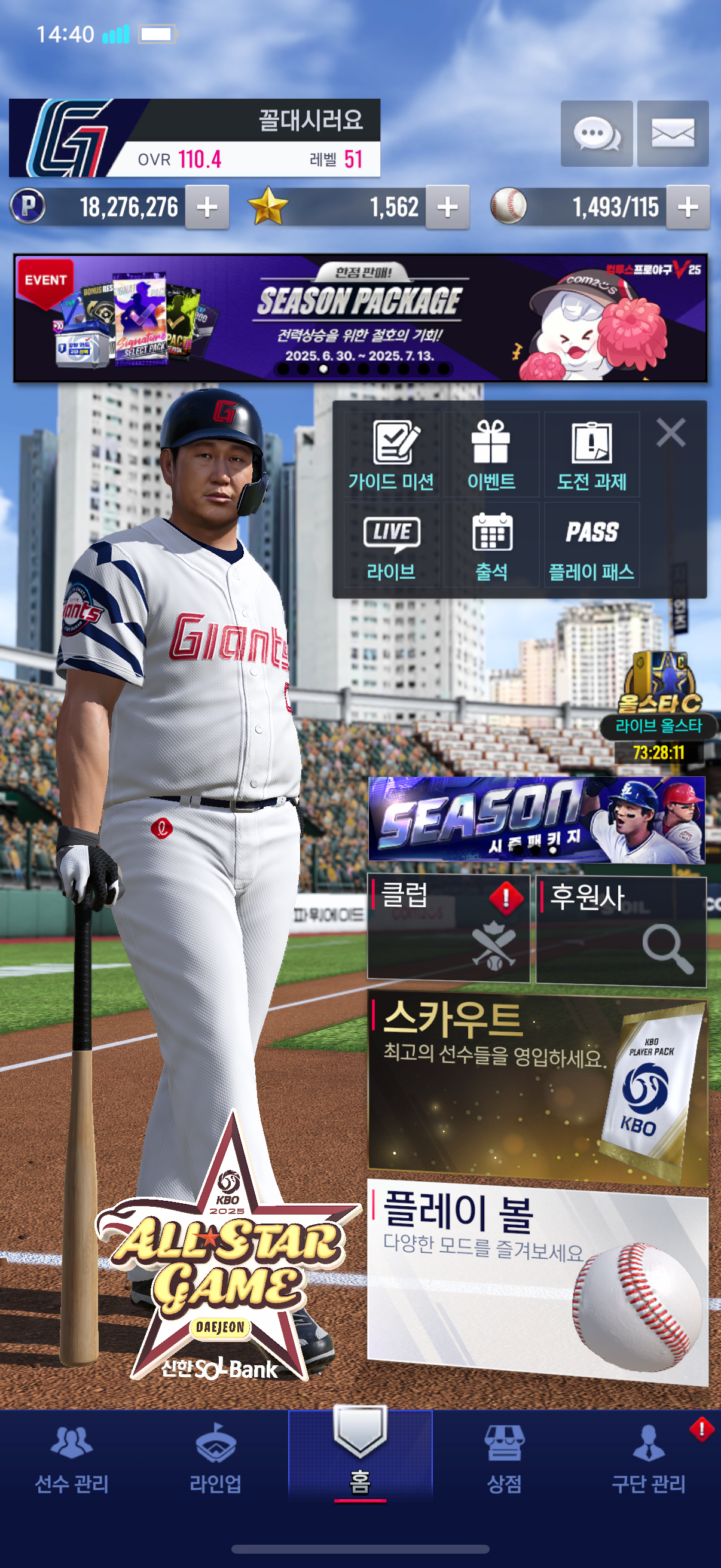Open the chat speech bubble icon
The image size is (721, 1568).
[x=596, y=133]
